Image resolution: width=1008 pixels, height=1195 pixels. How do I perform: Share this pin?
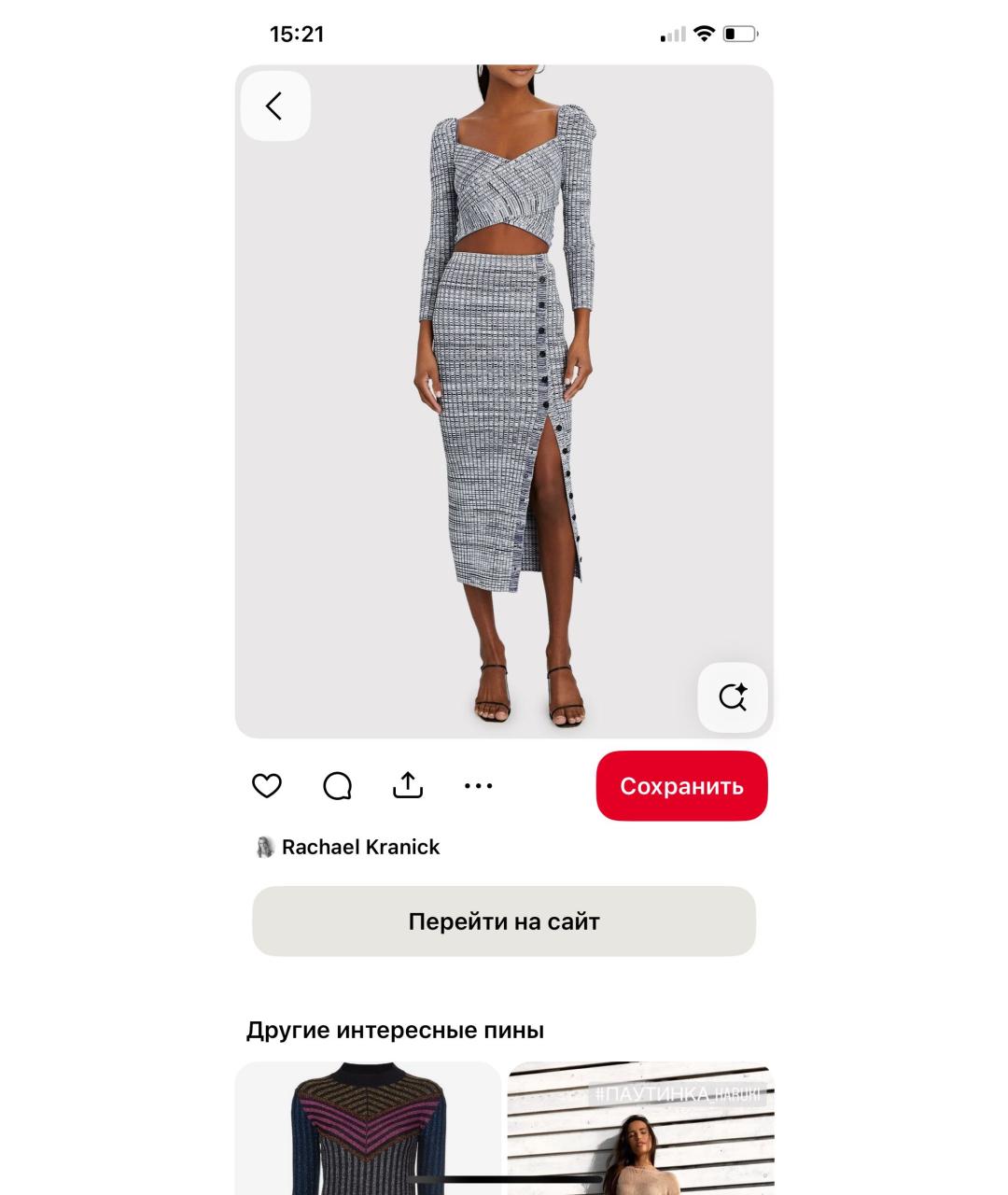point(408,786)
